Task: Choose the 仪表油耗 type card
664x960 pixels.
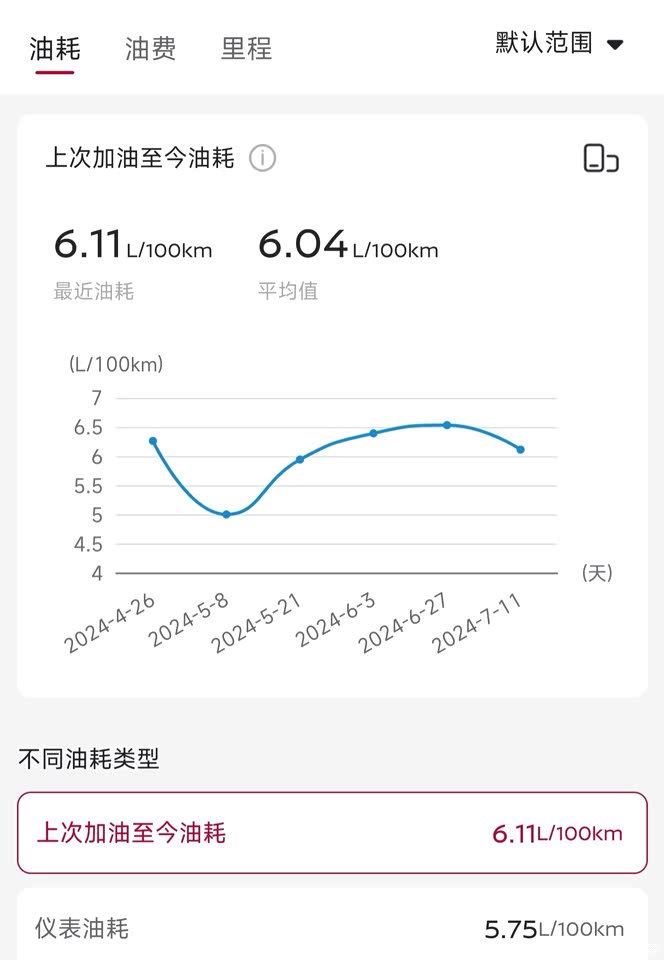Action: [332, 928]
